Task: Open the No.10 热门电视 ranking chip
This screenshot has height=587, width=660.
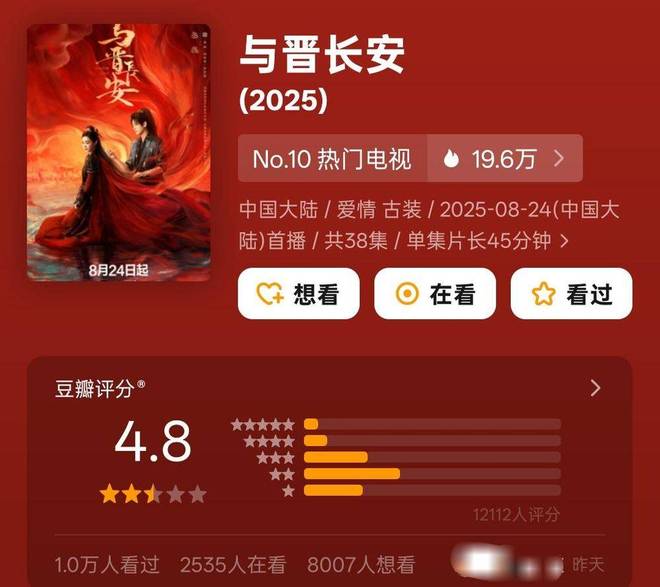Action: click(333, 159)
